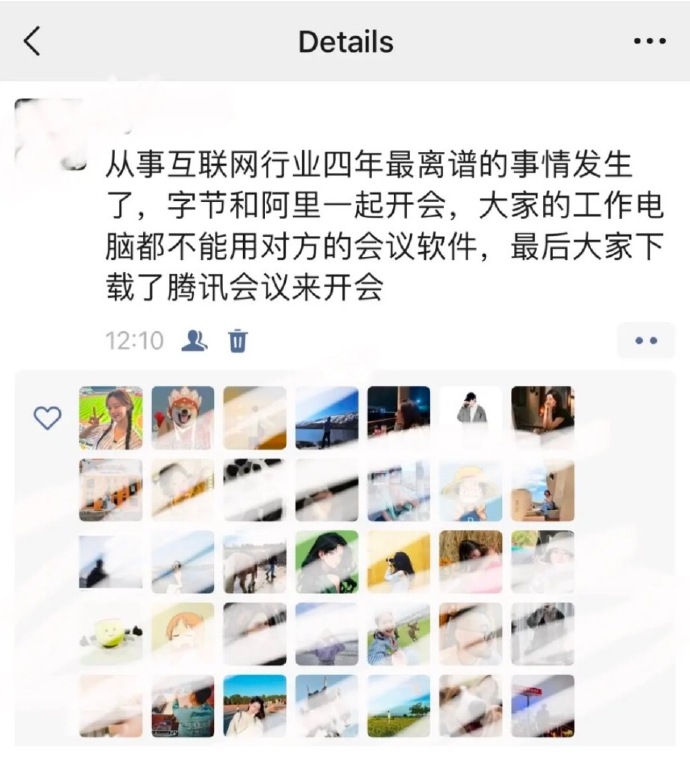Open the liker with Shiba dog avatar
The height and width of the screenshot is (766, 690).
[183, 418]
